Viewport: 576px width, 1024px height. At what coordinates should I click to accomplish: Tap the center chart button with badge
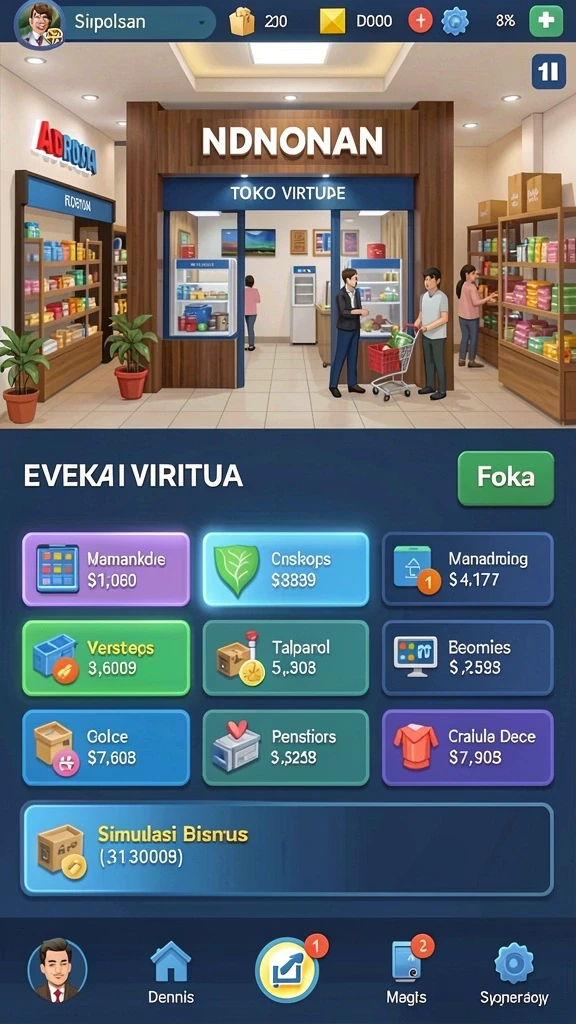point(287,970)
